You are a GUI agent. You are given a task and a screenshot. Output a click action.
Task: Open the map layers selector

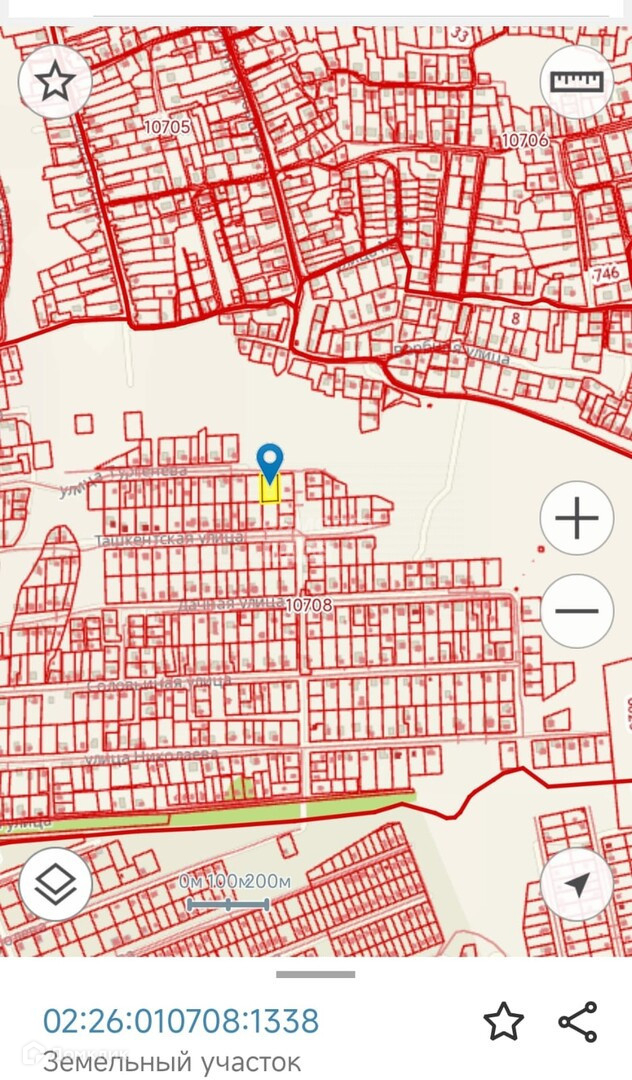(55, 884)
